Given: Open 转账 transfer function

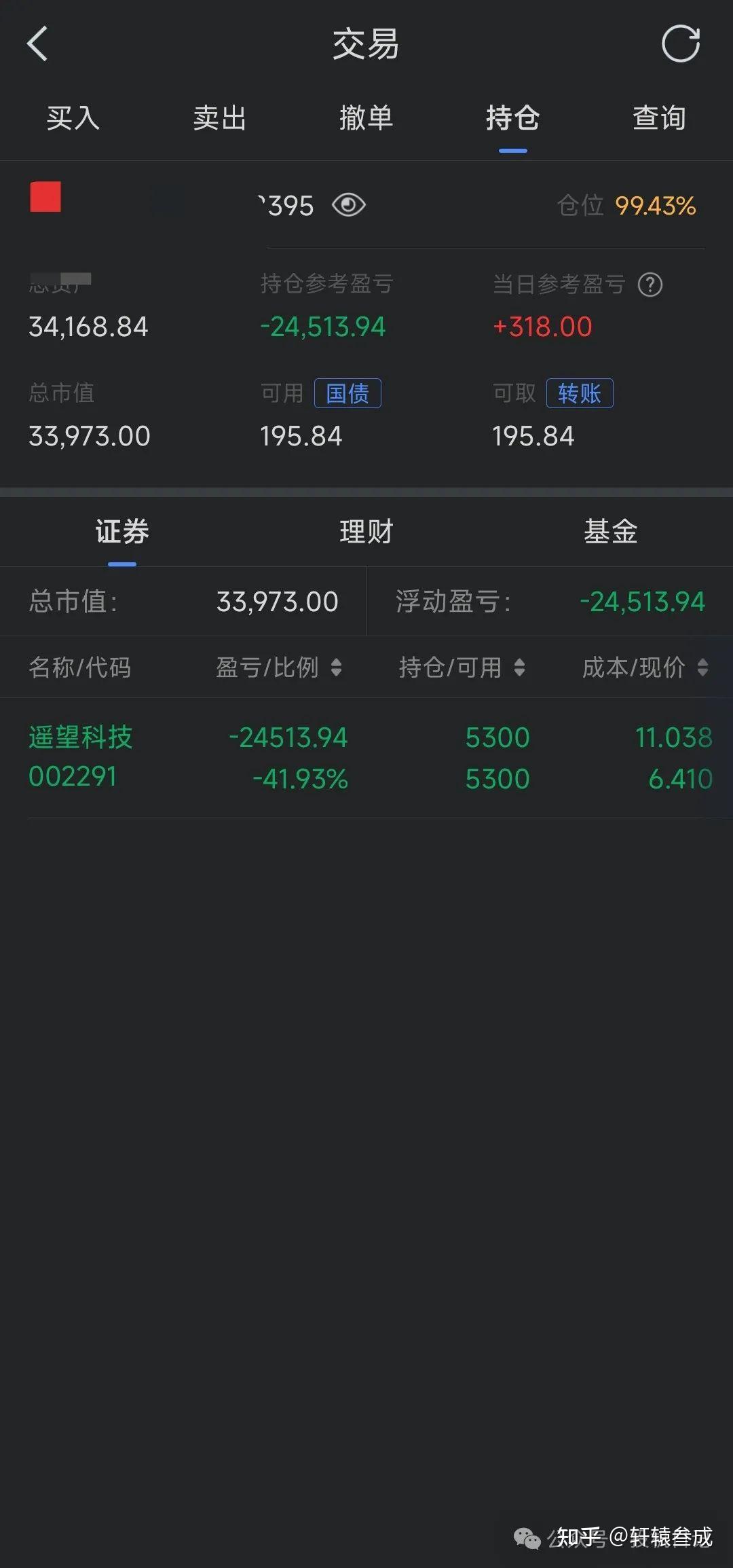Looking at the screenshot, I should point(580,393).
